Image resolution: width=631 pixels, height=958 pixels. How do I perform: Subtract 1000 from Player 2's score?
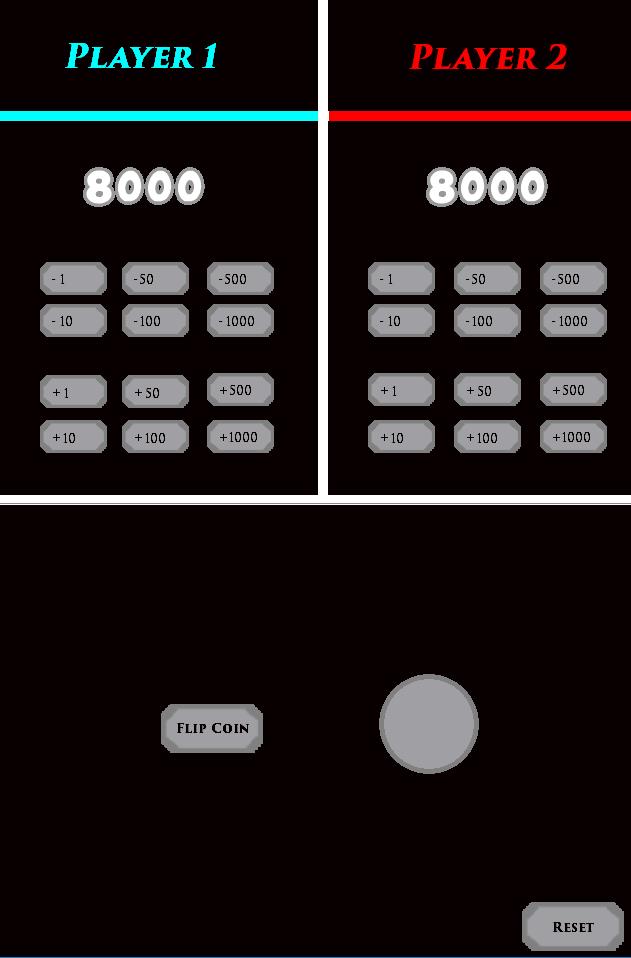573,321
